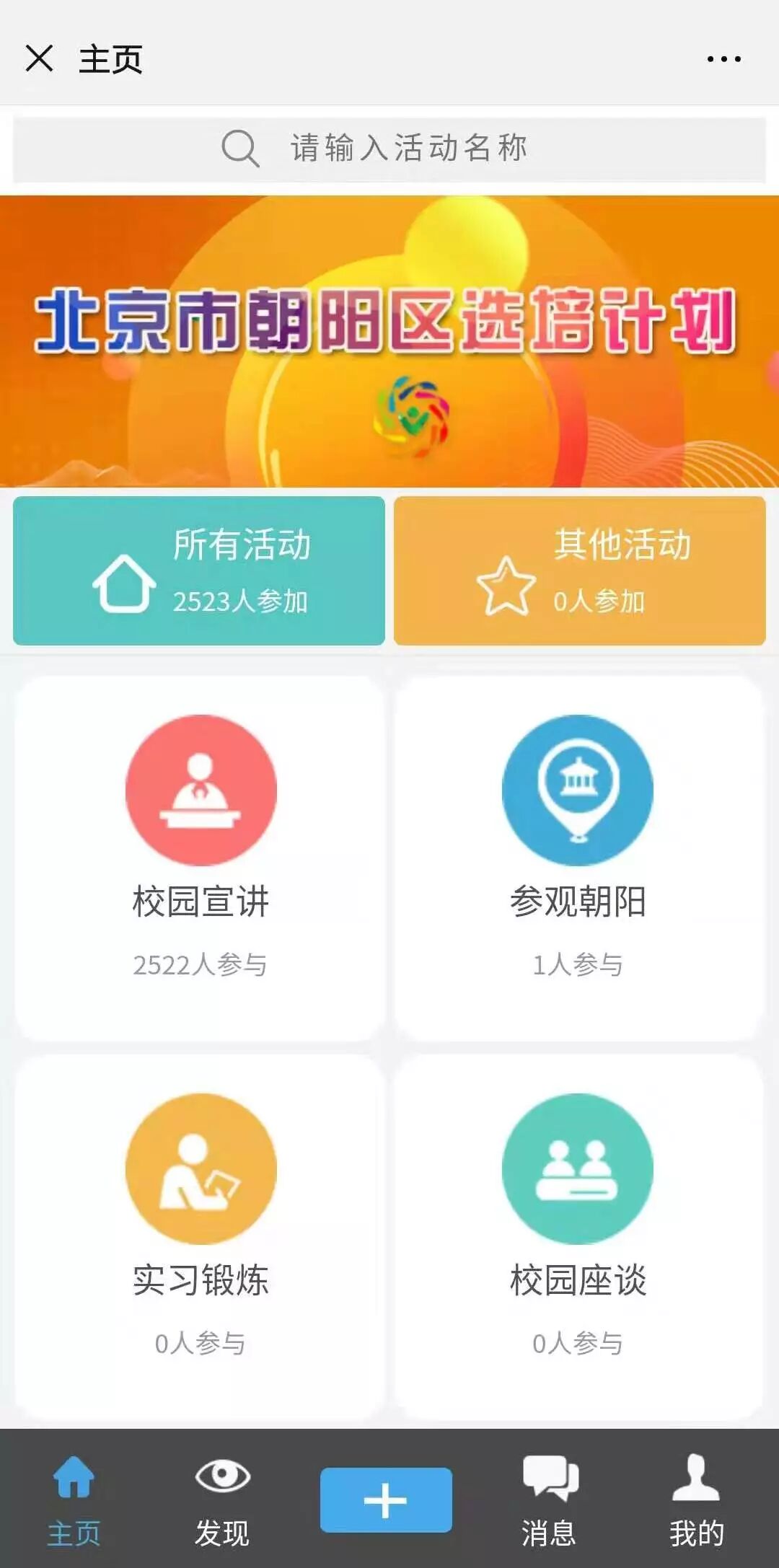The height and width of the screenshot is (1568, 779).
Task: Tap the activity name search box
Action: click(x=389, y=149)
